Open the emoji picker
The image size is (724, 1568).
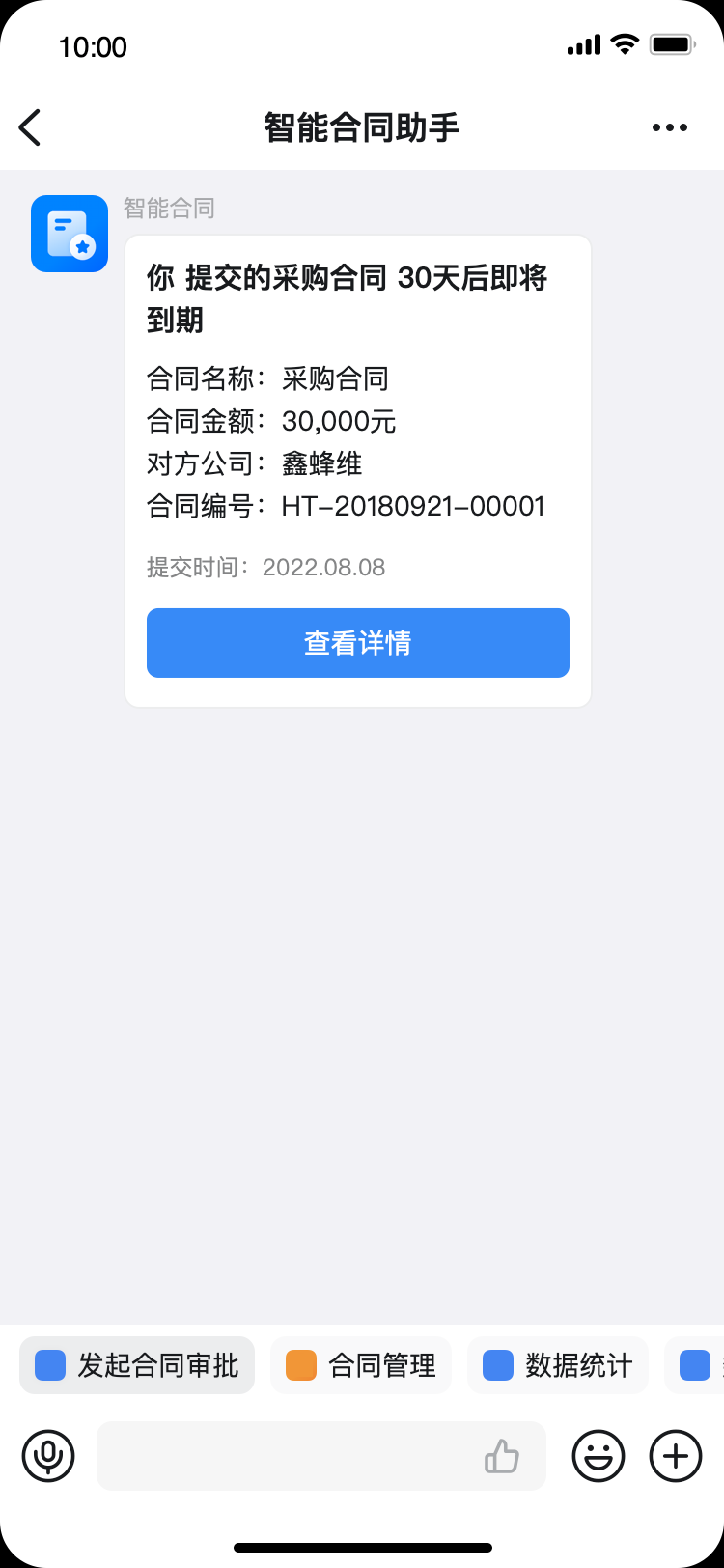click(x=599, y=1456)
